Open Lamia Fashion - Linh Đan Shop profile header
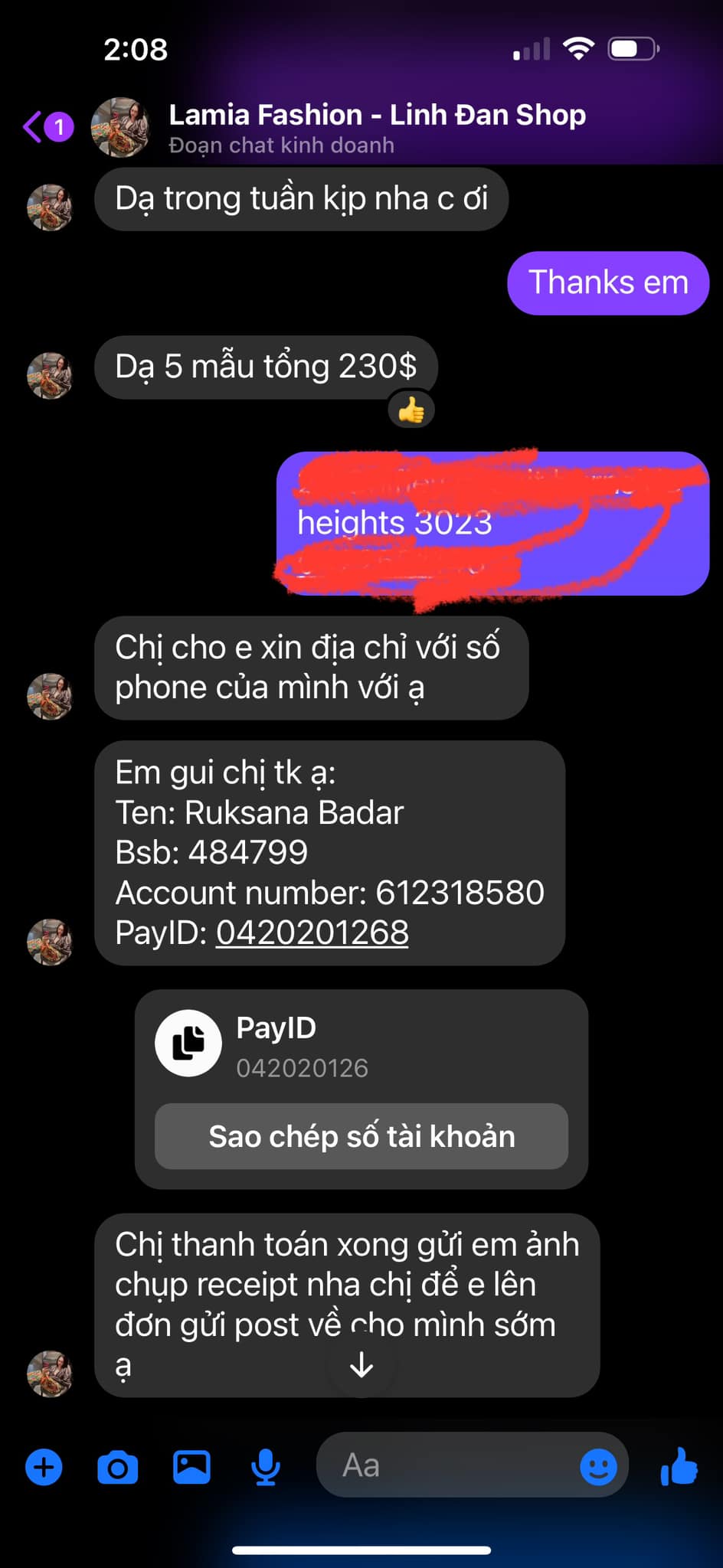 [376, 126]
